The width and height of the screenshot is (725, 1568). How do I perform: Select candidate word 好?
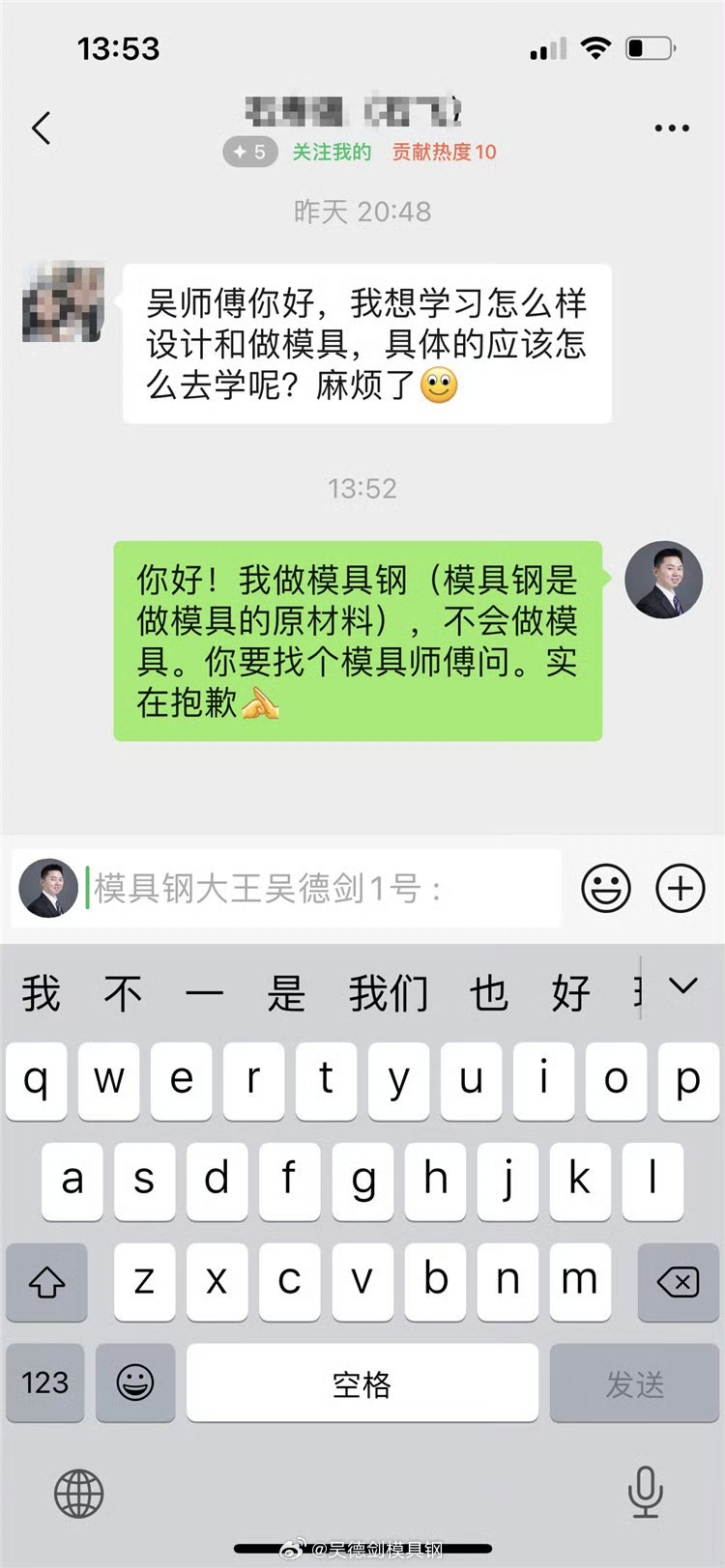pos(570,993)
